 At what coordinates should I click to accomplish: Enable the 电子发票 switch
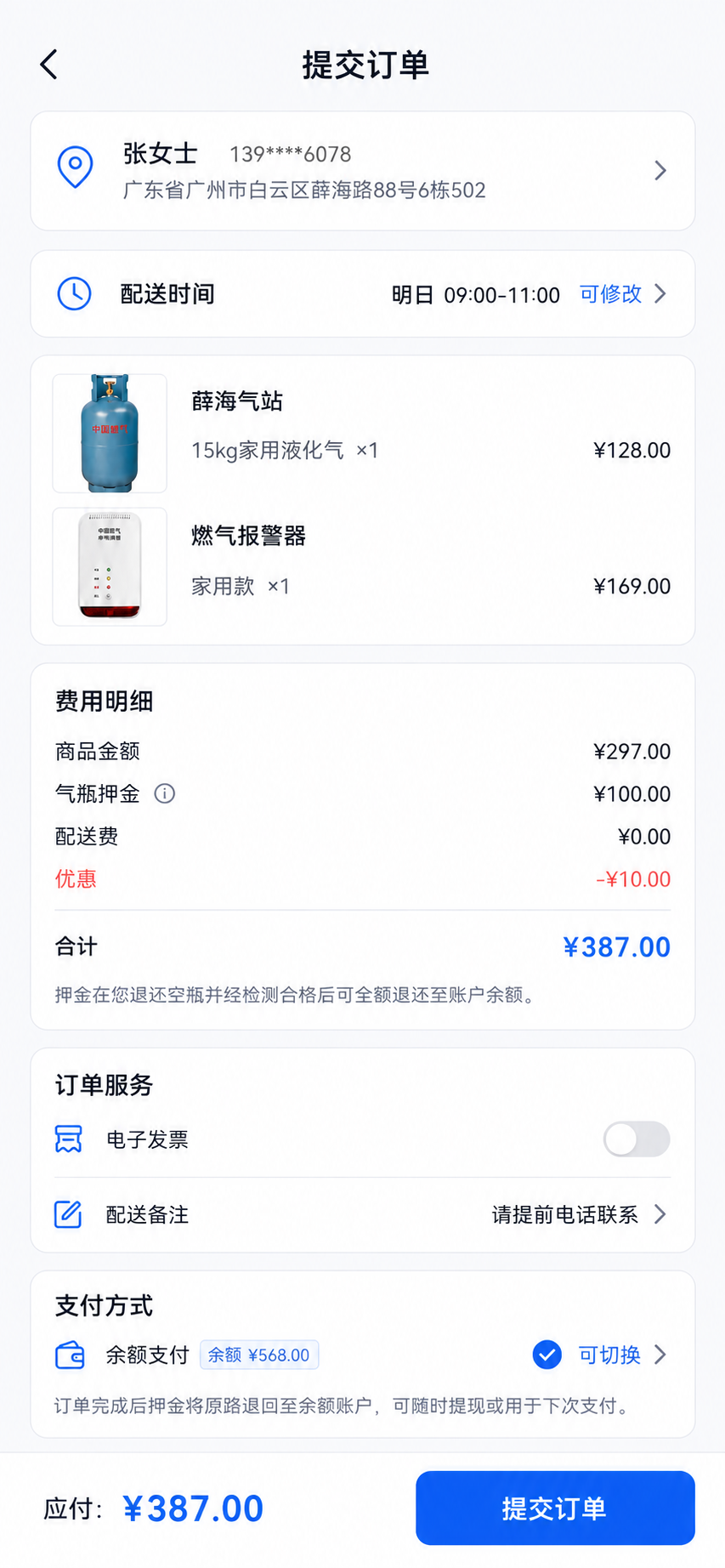[x=637, y=1139]
